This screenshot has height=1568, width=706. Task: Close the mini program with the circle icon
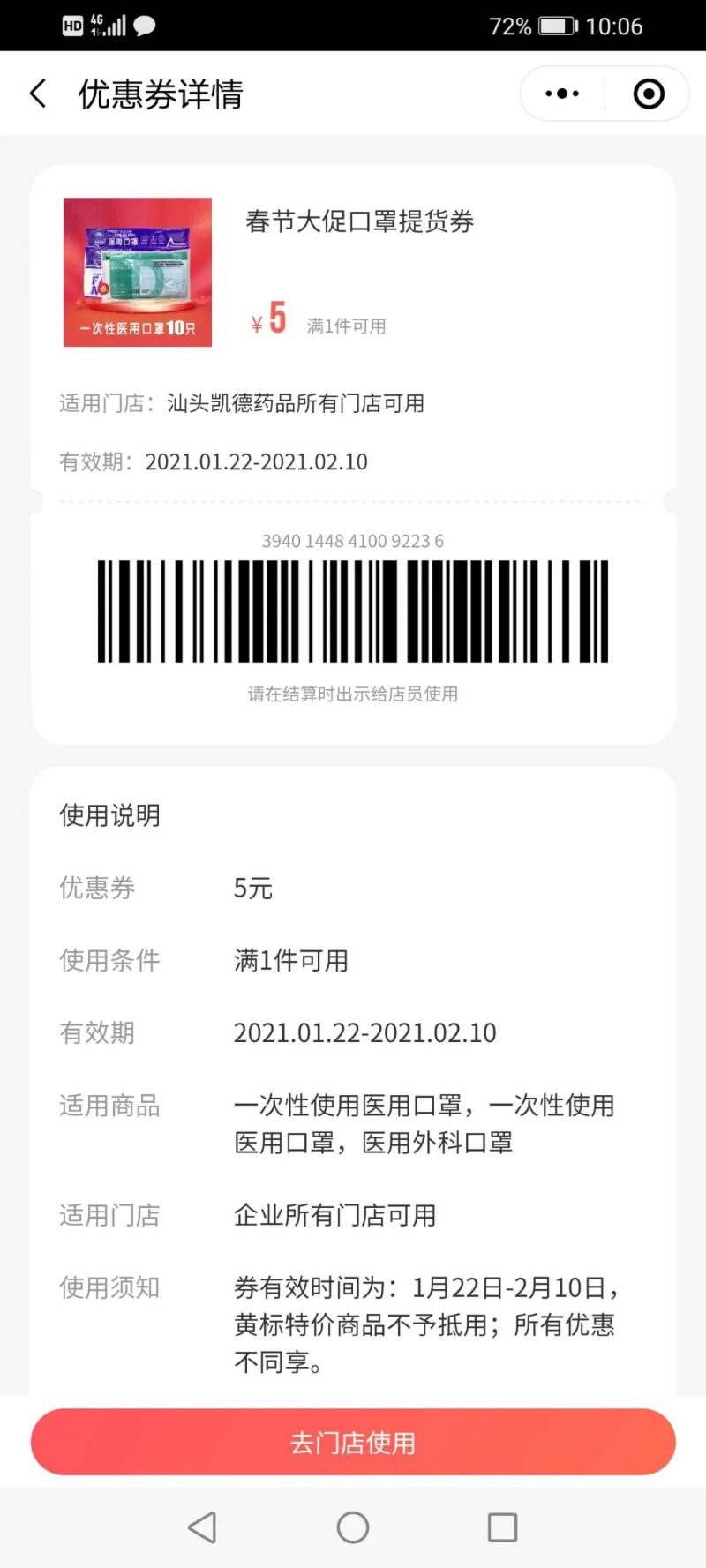[649, 94]
